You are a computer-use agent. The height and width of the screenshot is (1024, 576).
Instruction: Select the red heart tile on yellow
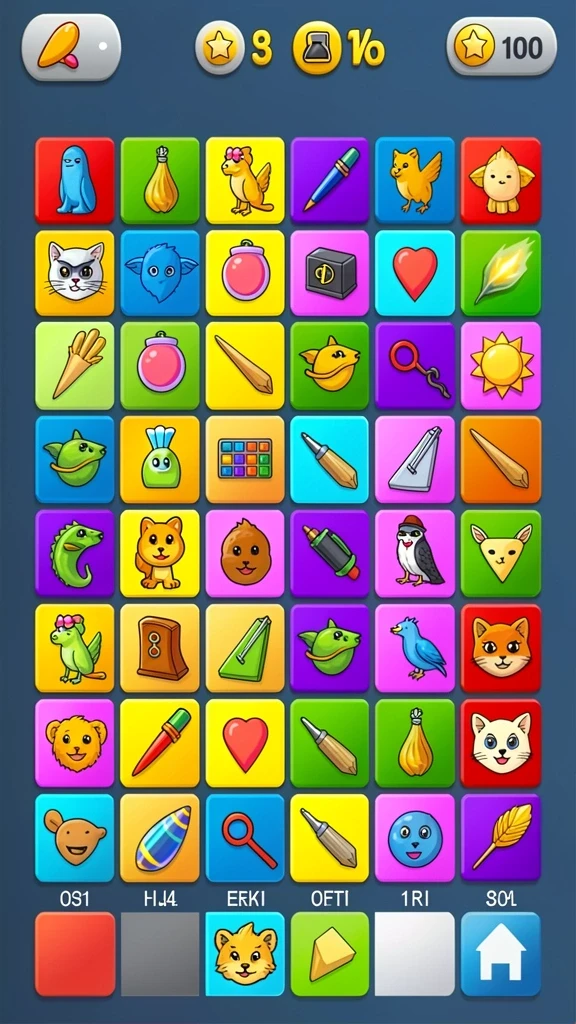[x=245, y=743]
